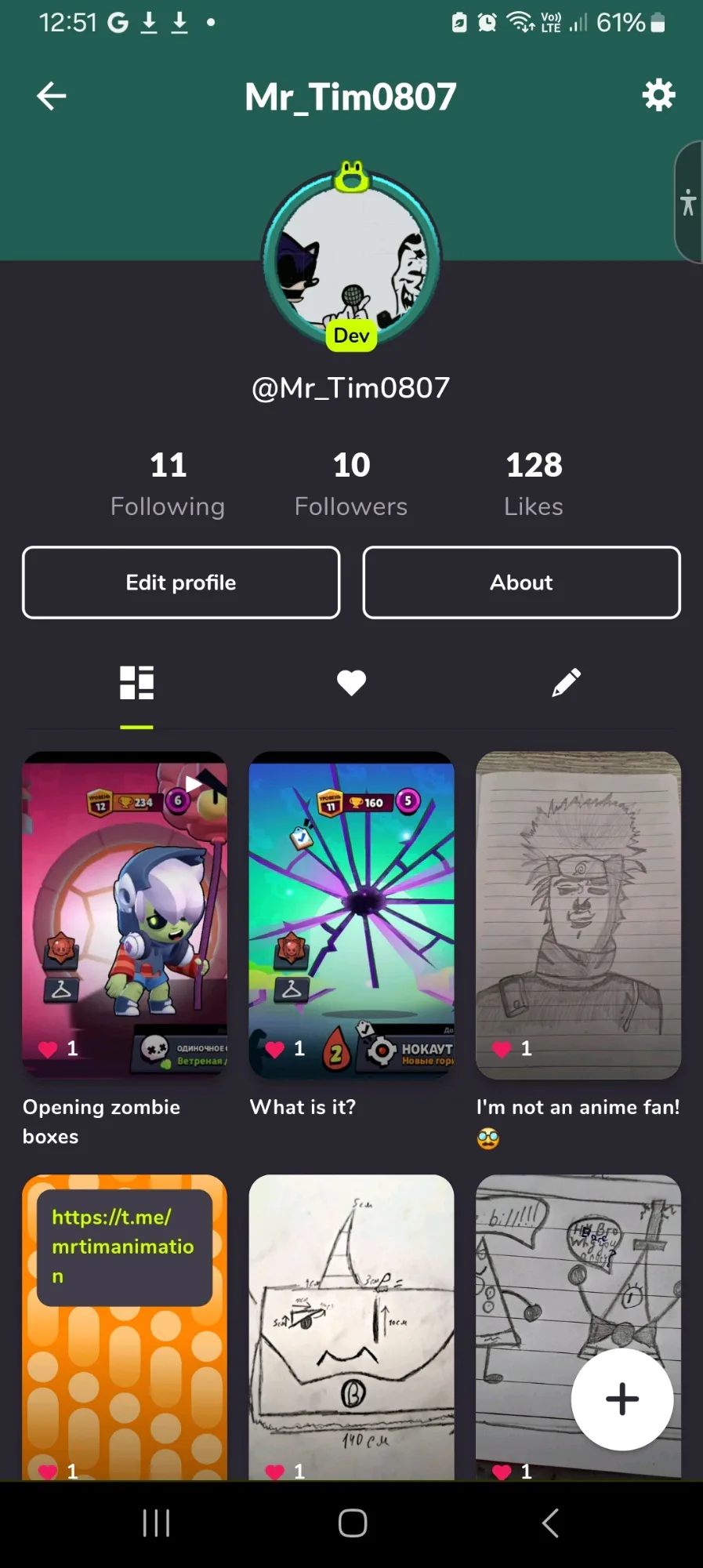The width and height of the screenshot is (703, 1568).
Task: Create a new post with plus button
Action: click(x=622, y=1399)
